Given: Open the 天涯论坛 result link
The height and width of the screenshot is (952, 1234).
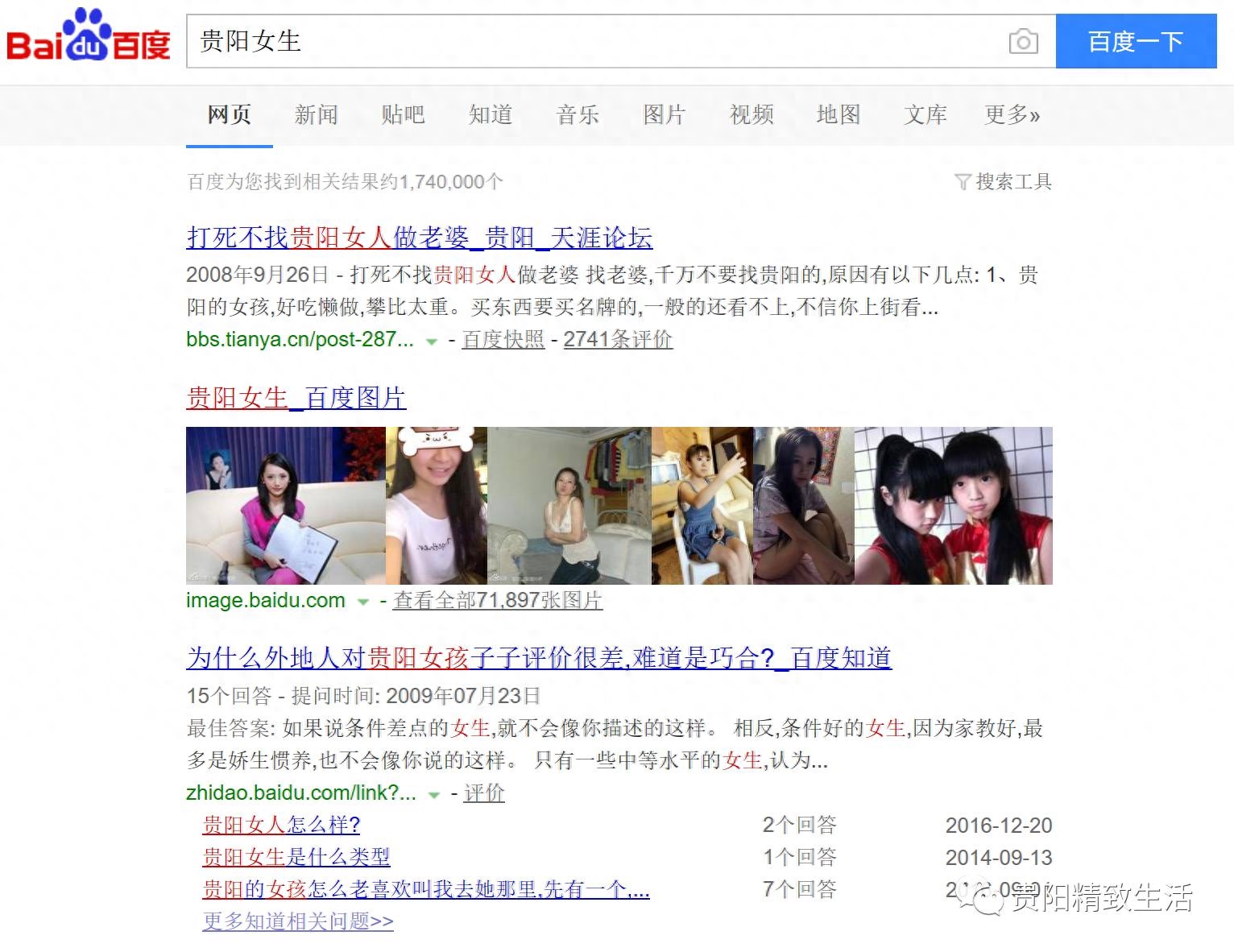Looking at the screenshot, I should pos(419,238).
